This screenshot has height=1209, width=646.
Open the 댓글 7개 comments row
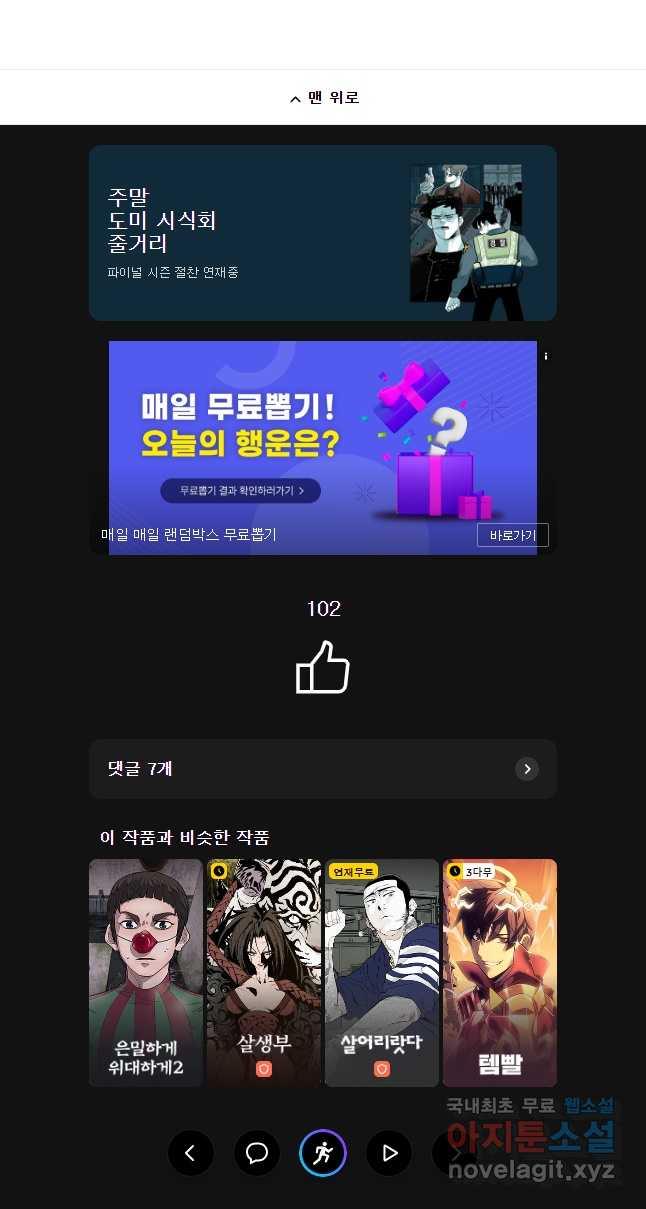tap(322, 768)
